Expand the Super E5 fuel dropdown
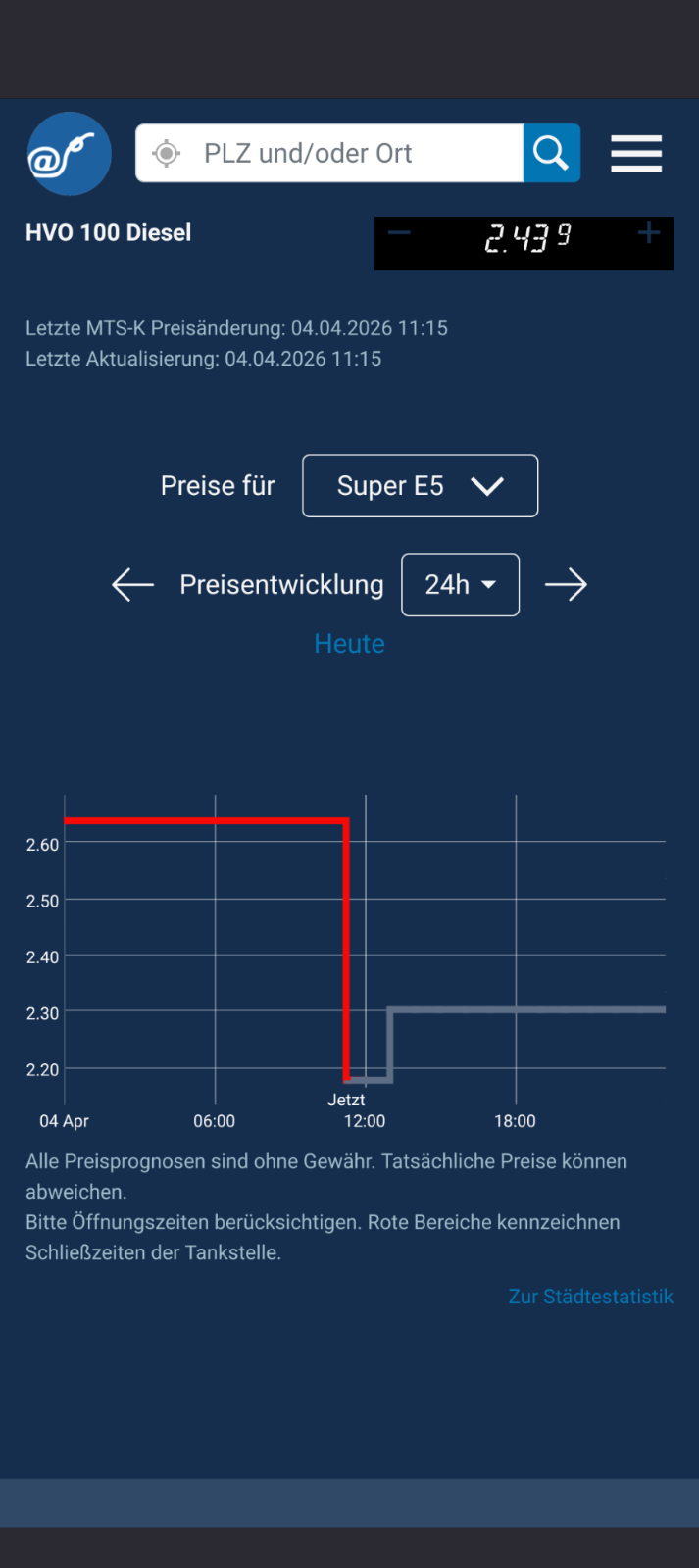Viewport: 699px width, 1568px height. pyautogui.click(x=420, y=486)
